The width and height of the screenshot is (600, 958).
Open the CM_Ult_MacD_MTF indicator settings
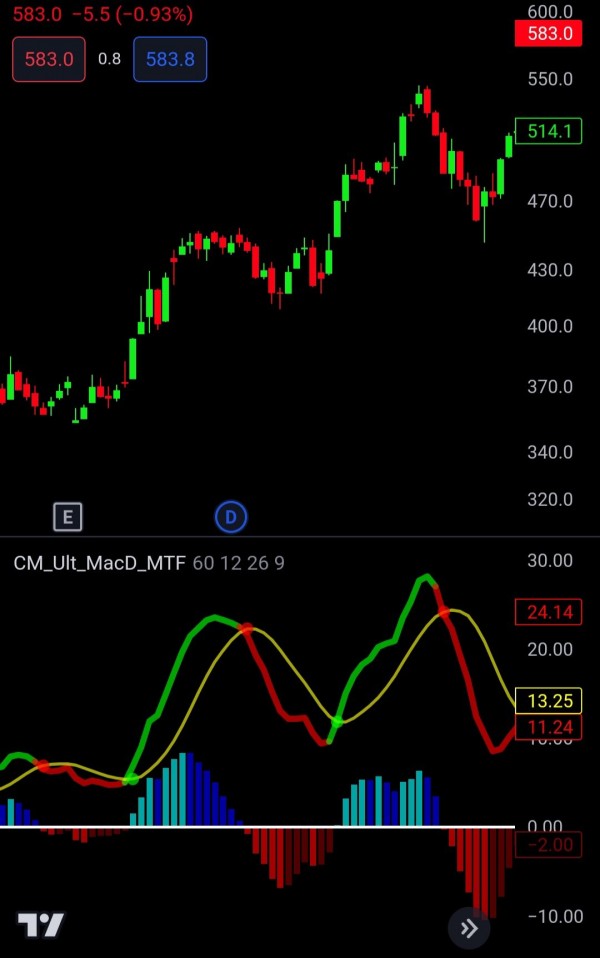[99, 563]
